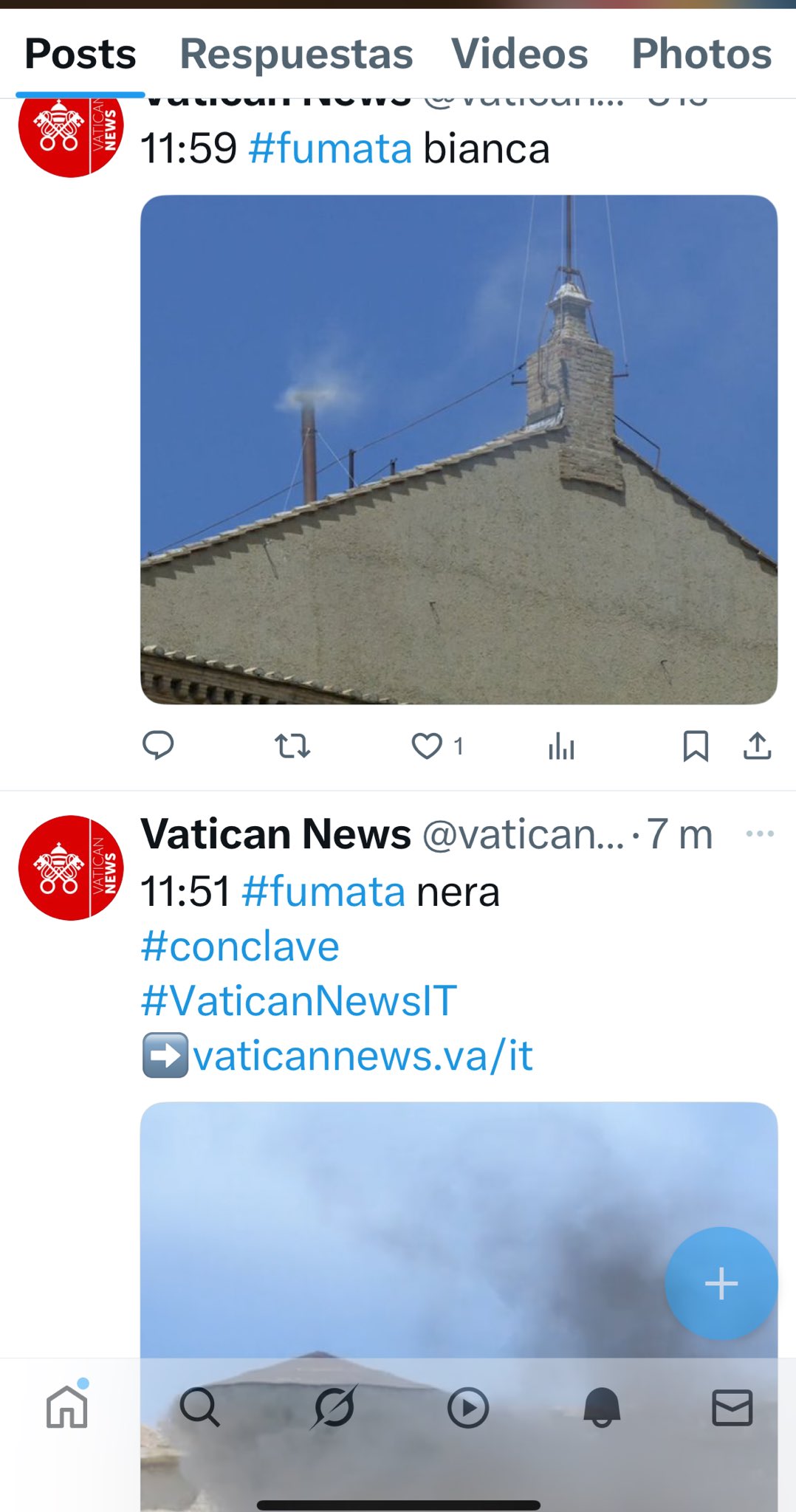Repost the fumata bianca post
This screenshot has height=1512, width=796.
coord(292,746)
